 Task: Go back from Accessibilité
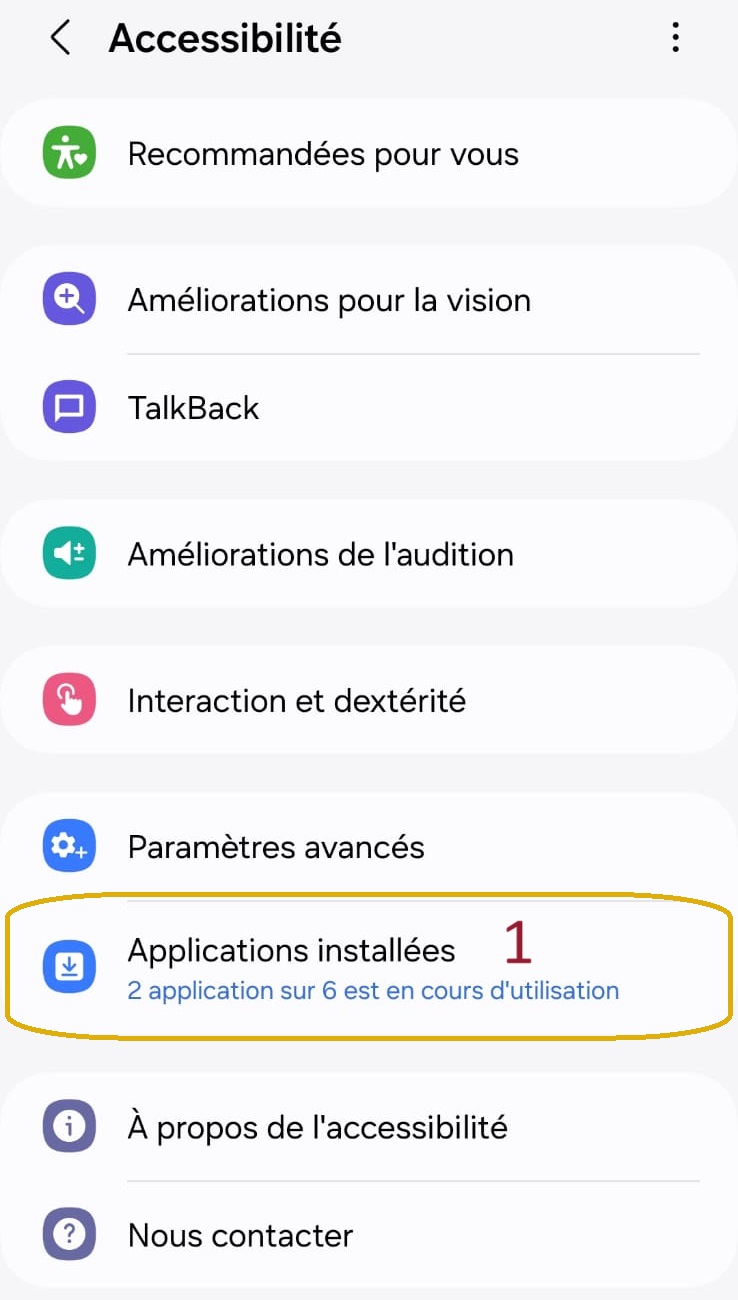click(60, 39)
